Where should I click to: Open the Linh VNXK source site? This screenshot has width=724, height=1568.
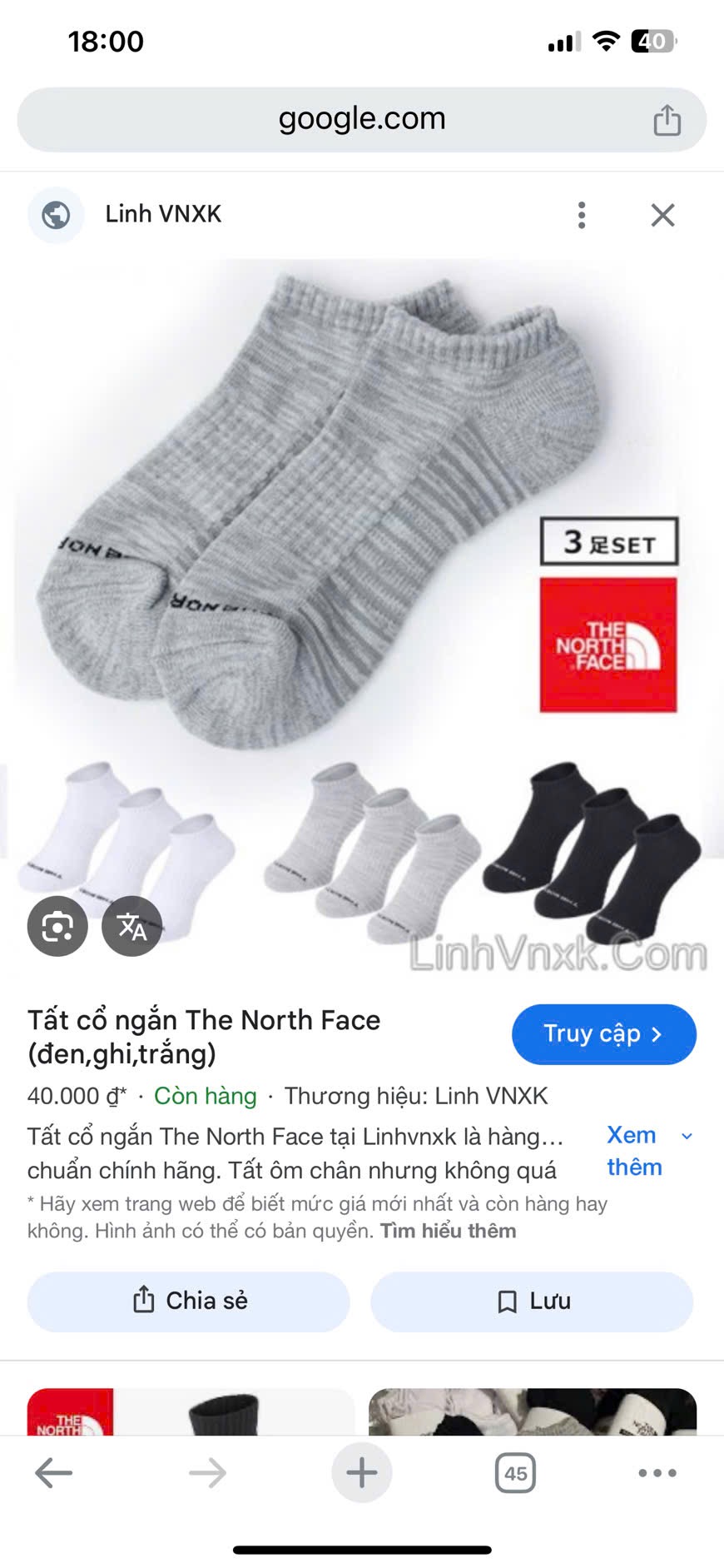tap(163, 215)
